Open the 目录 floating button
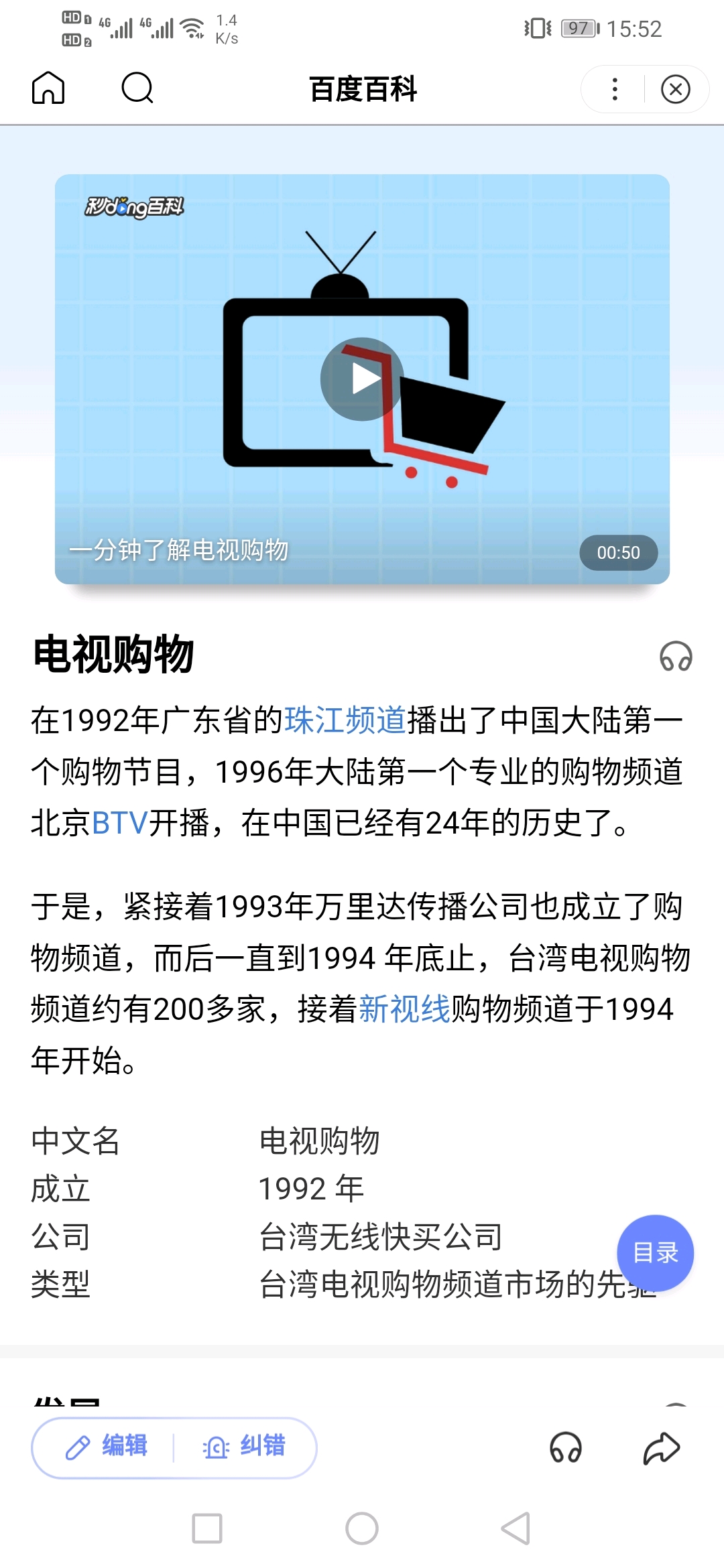The height and width of the screenshot is (1568, 724). (x=655, y=1252)
